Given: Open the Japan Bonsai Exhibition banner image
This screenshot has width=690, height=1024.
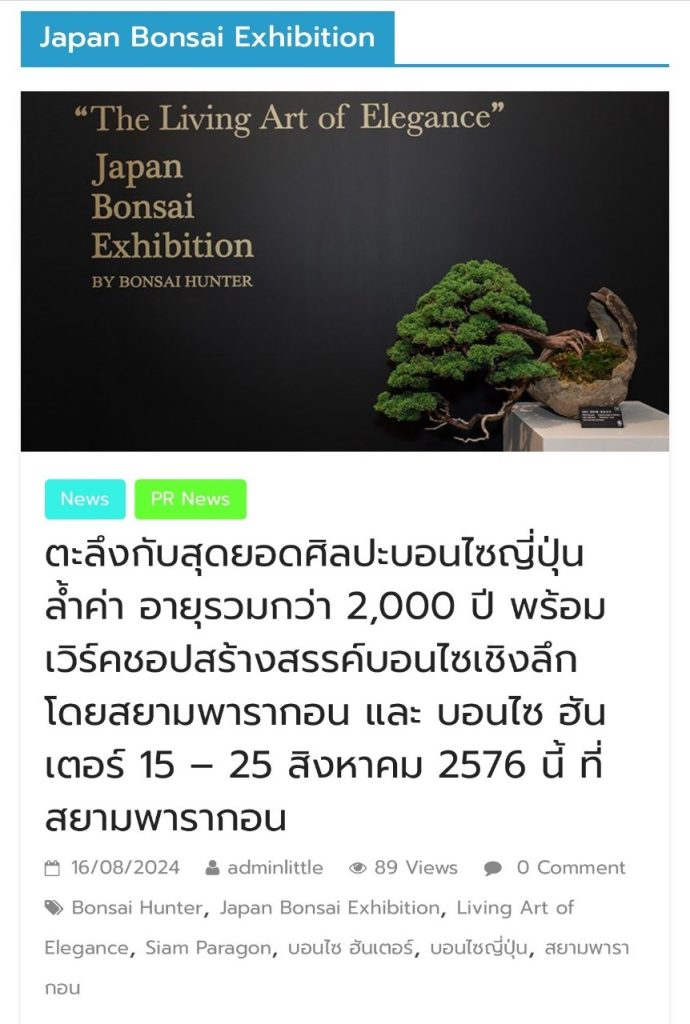Looking at the screenshot, I should 344,271.
